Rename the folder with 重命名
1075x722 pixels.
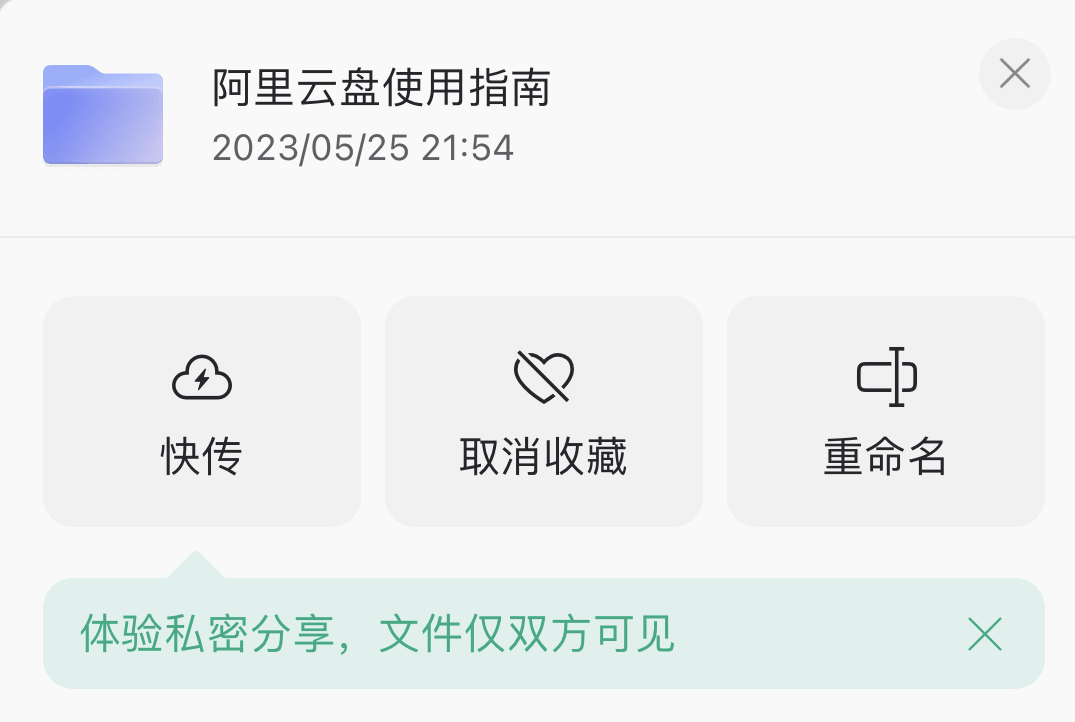pos(885,411)
